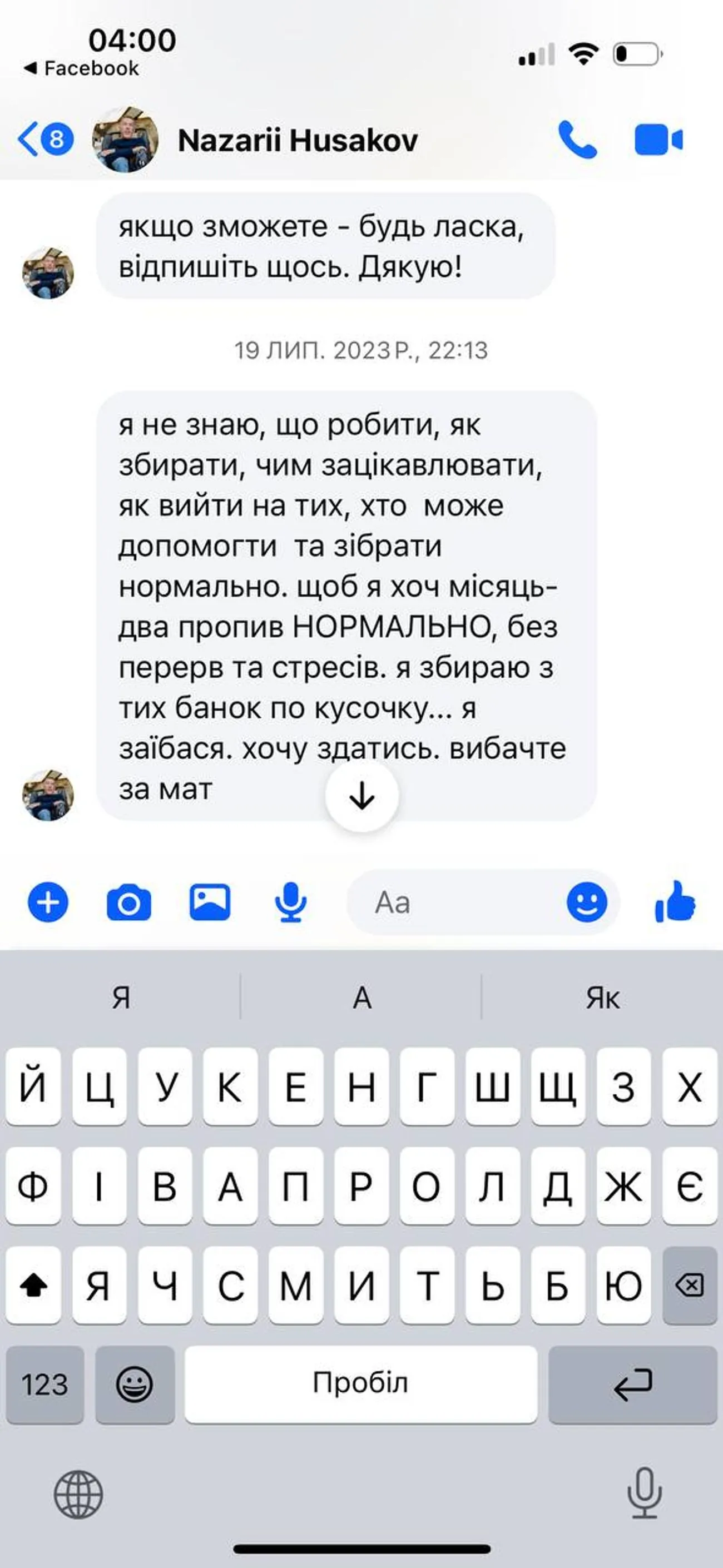Choose the keyboard suggestion "Як"
The image size is (723, 1568).
(x=602, y=998)
